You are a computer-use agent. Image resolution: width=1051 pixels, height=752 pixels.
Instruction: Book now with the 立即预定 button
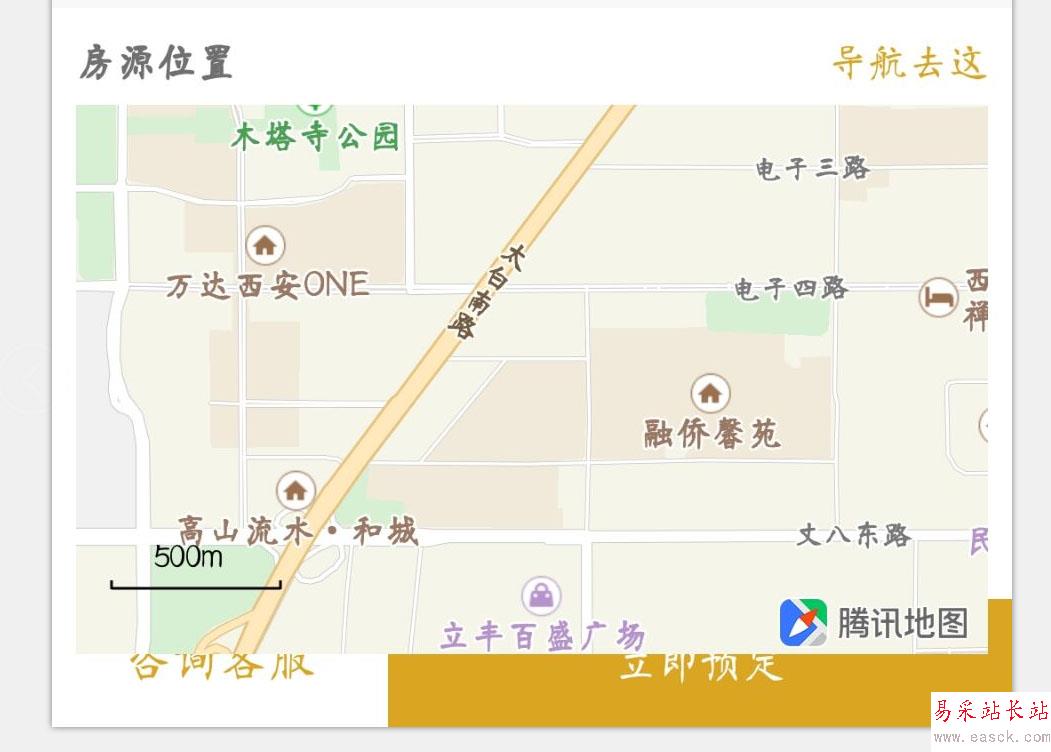[699, 668]
